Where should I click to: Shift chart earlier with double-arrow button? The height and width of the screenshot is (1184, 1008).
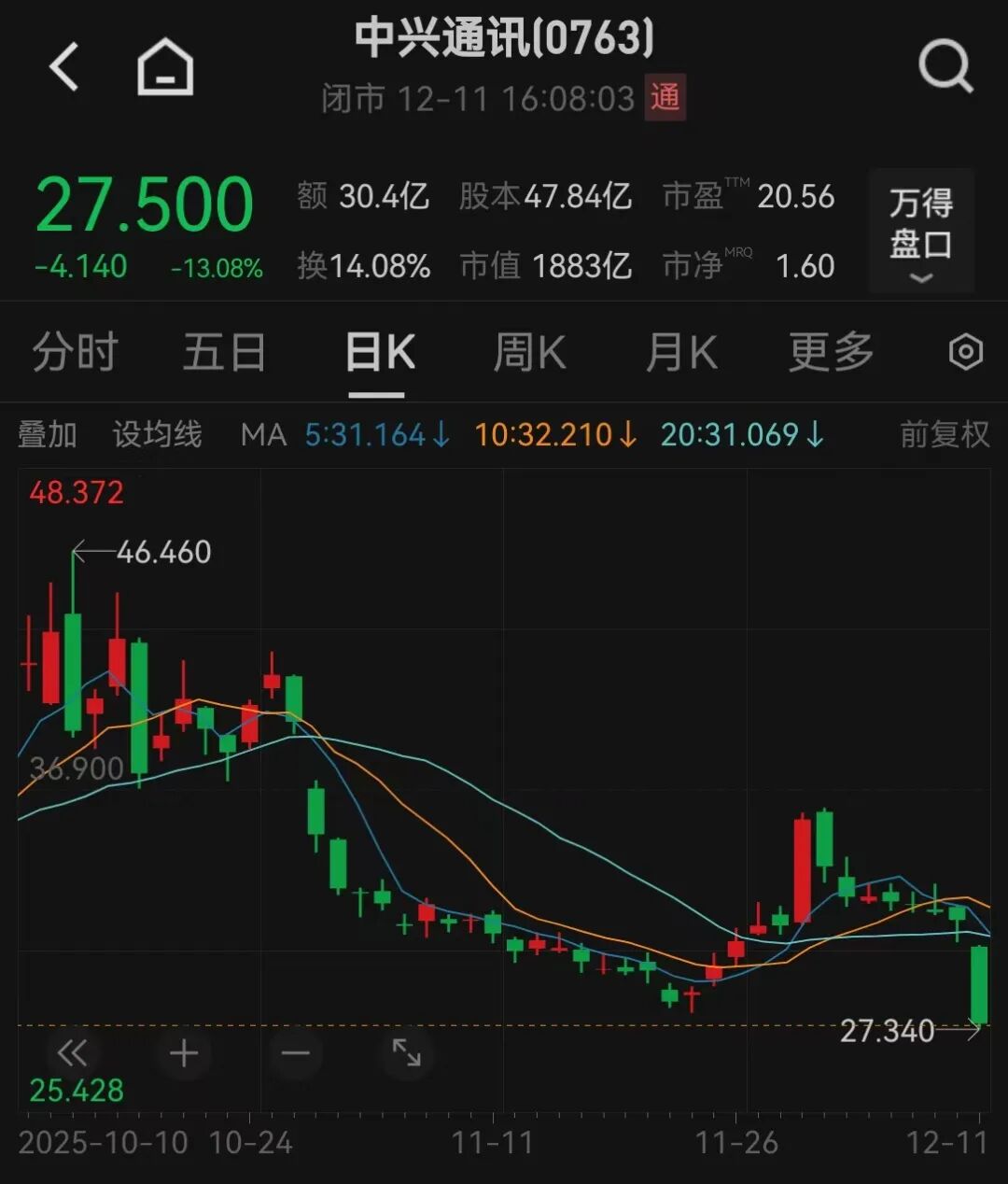tap(72, 1053)
